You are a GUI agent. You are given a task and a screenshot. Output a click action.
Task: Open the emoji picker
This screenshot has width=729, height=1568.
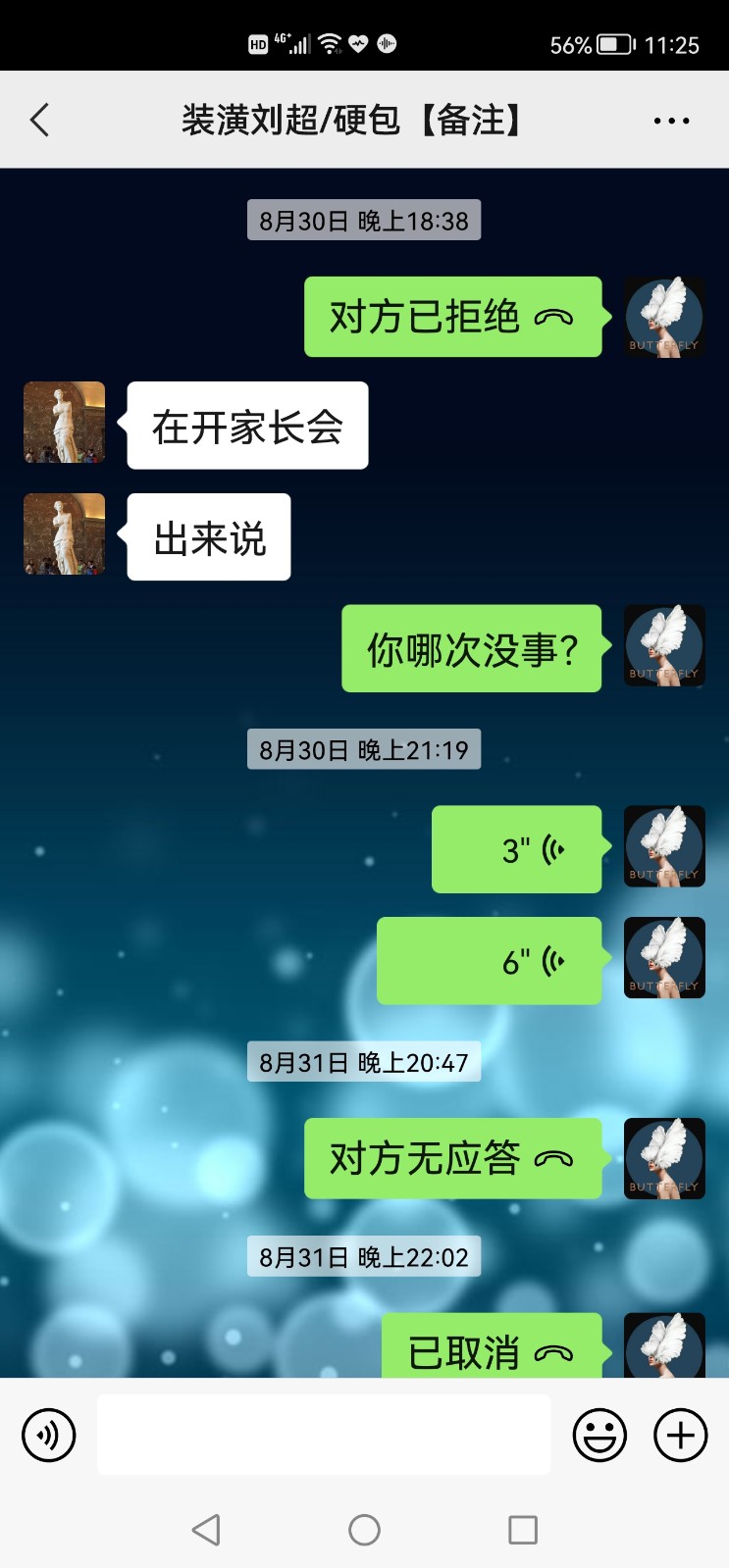[x=599, y=1435]
